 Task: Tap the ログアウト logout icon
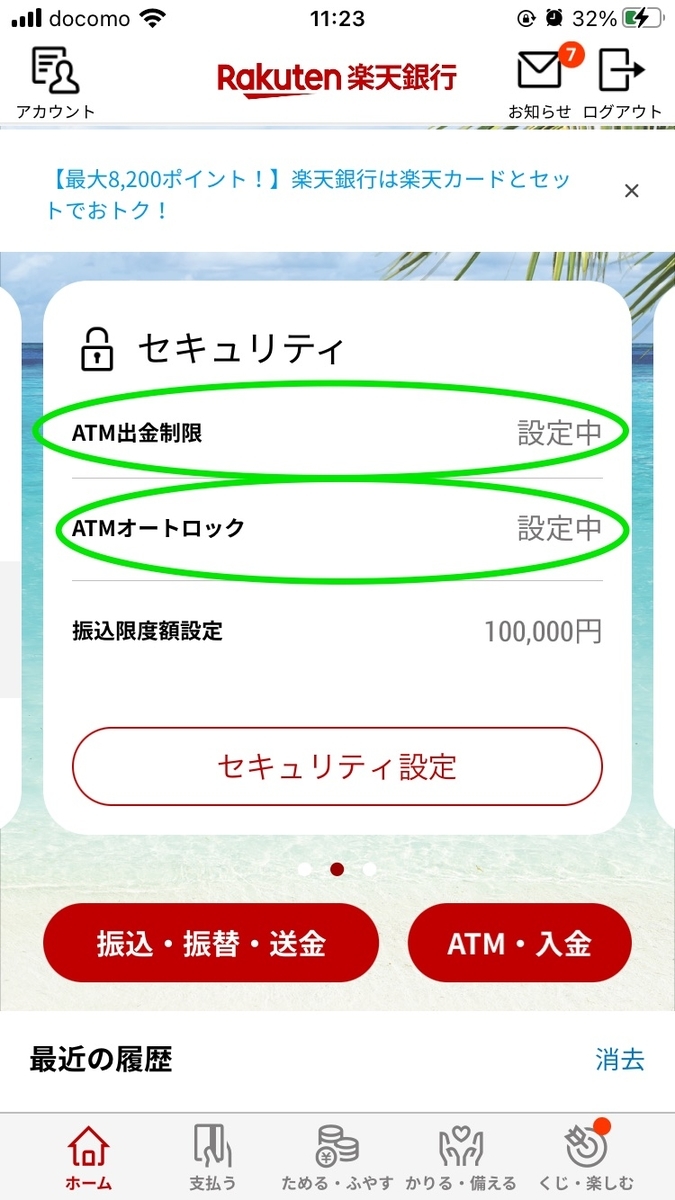tap(622, 83)
